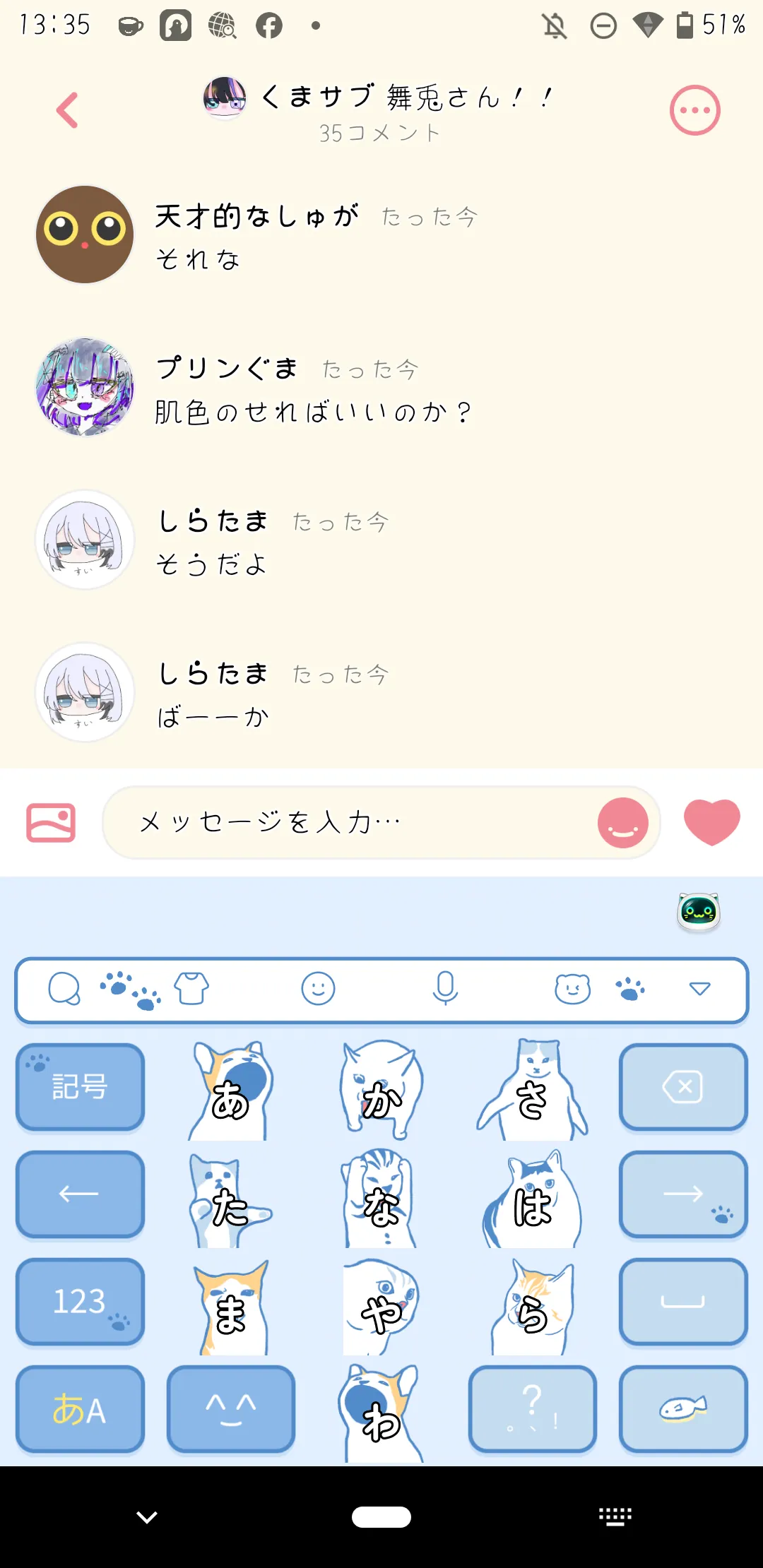
Task: View プリンぐま's profile picture
Action: [85, 387]
